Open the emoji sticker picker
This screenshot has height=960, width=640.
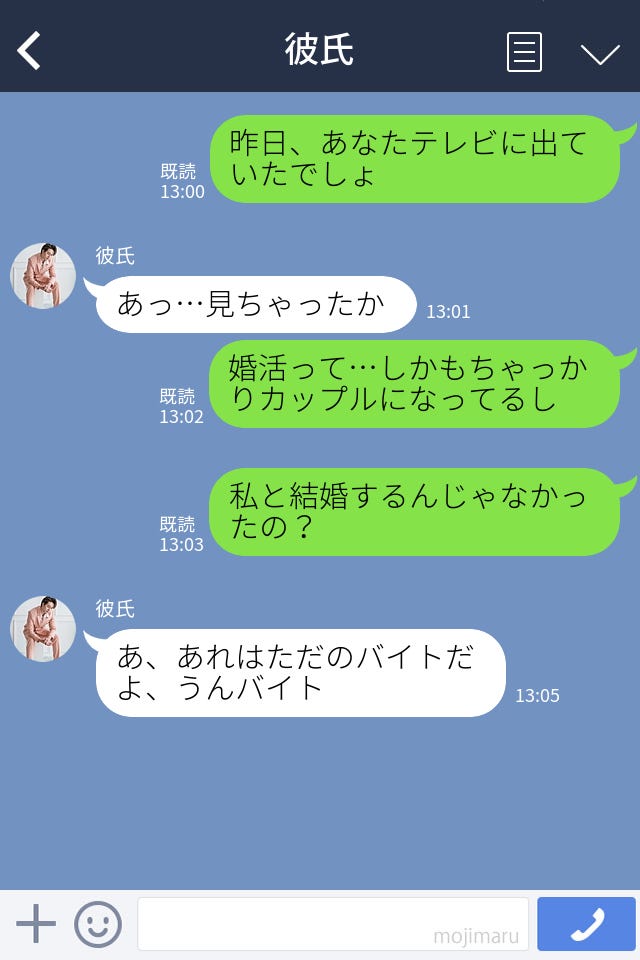(98, 924)
